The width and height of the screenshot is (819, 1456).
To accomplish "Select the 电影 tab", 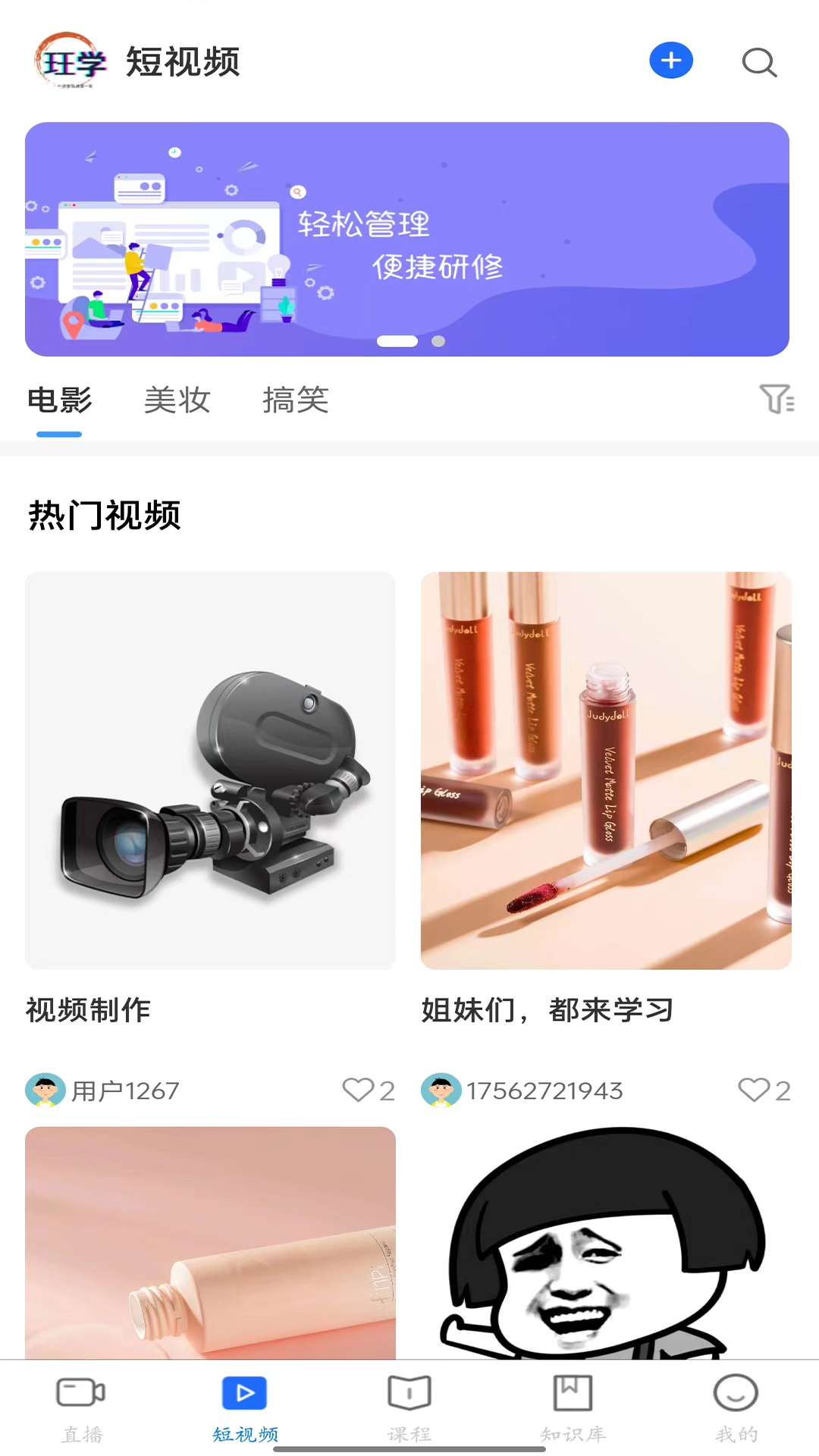I will tap(59, 400).
